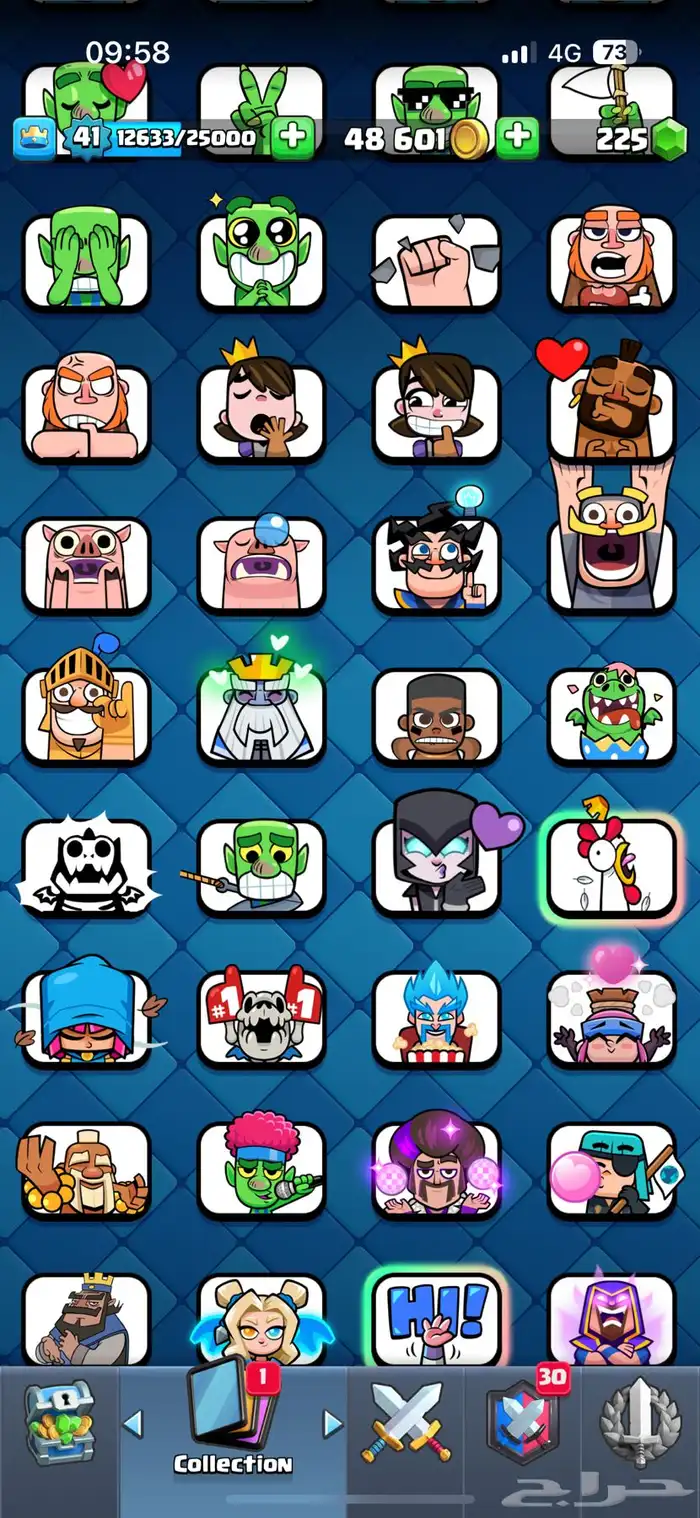Add more gold with the plus button
Viewport: 700px width, 1518px height.
pos(516,138)
